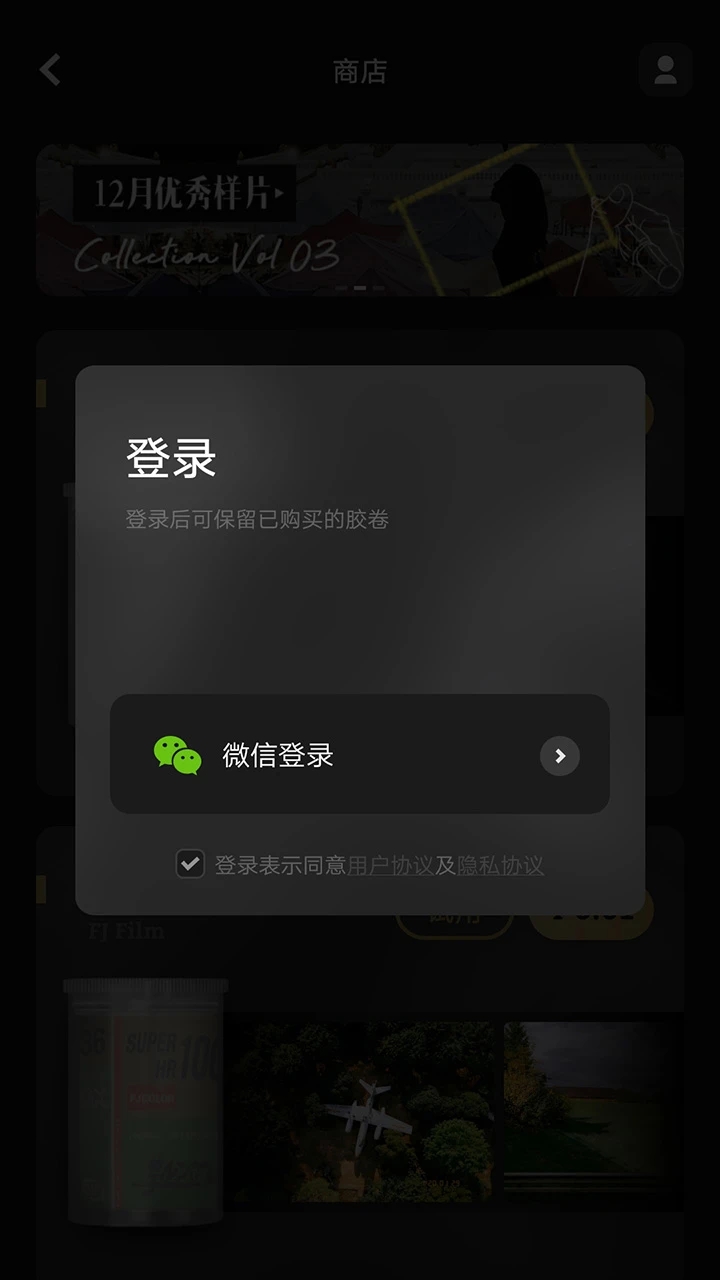This screenshot has height=1280, width=720.
Task: Tap the checkmark icon in the agreement row
Action: click(x=191, y=863)
